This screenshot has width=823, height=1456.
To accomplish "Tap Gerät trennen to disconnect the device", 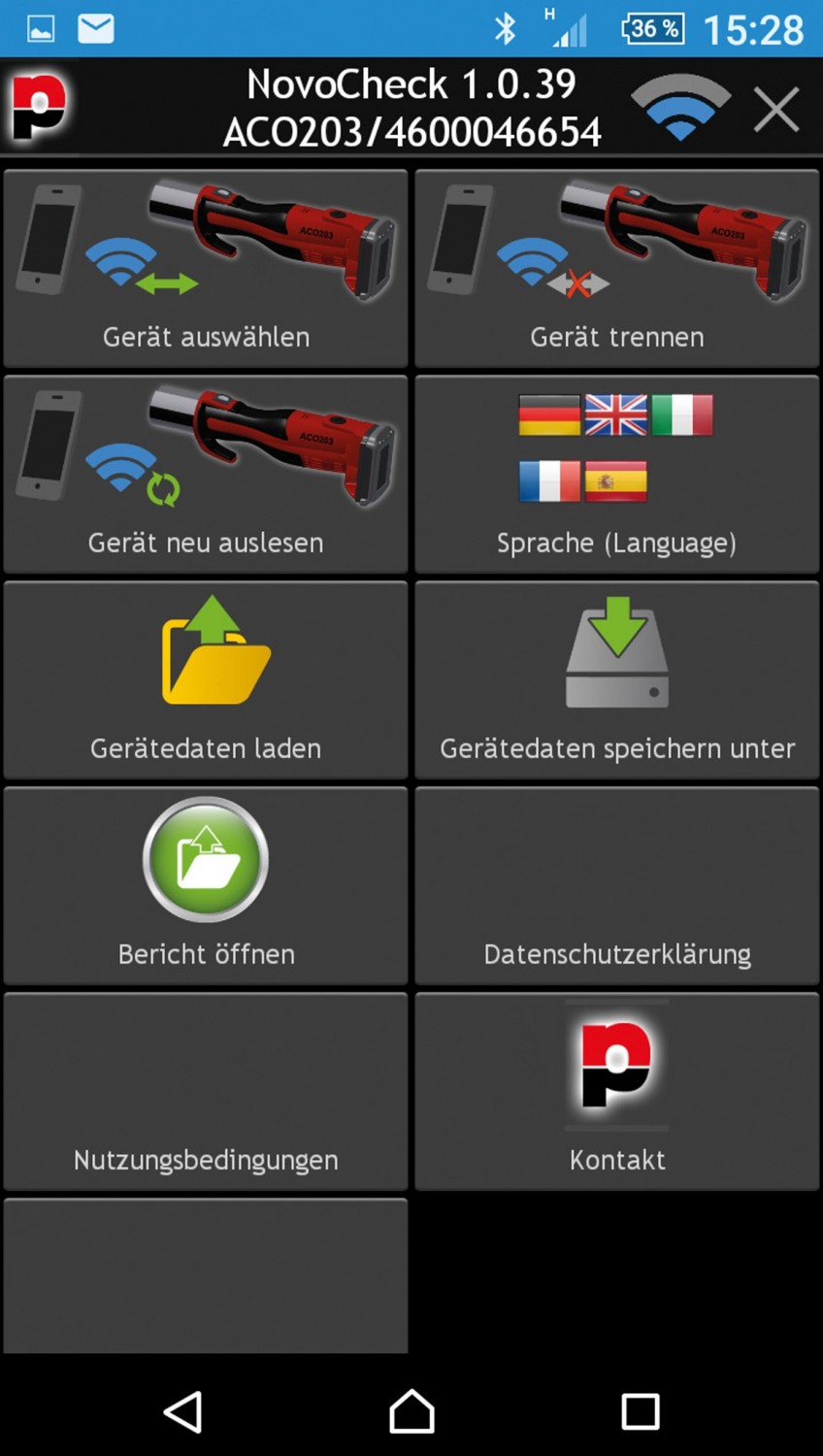I will coord(617,269).
